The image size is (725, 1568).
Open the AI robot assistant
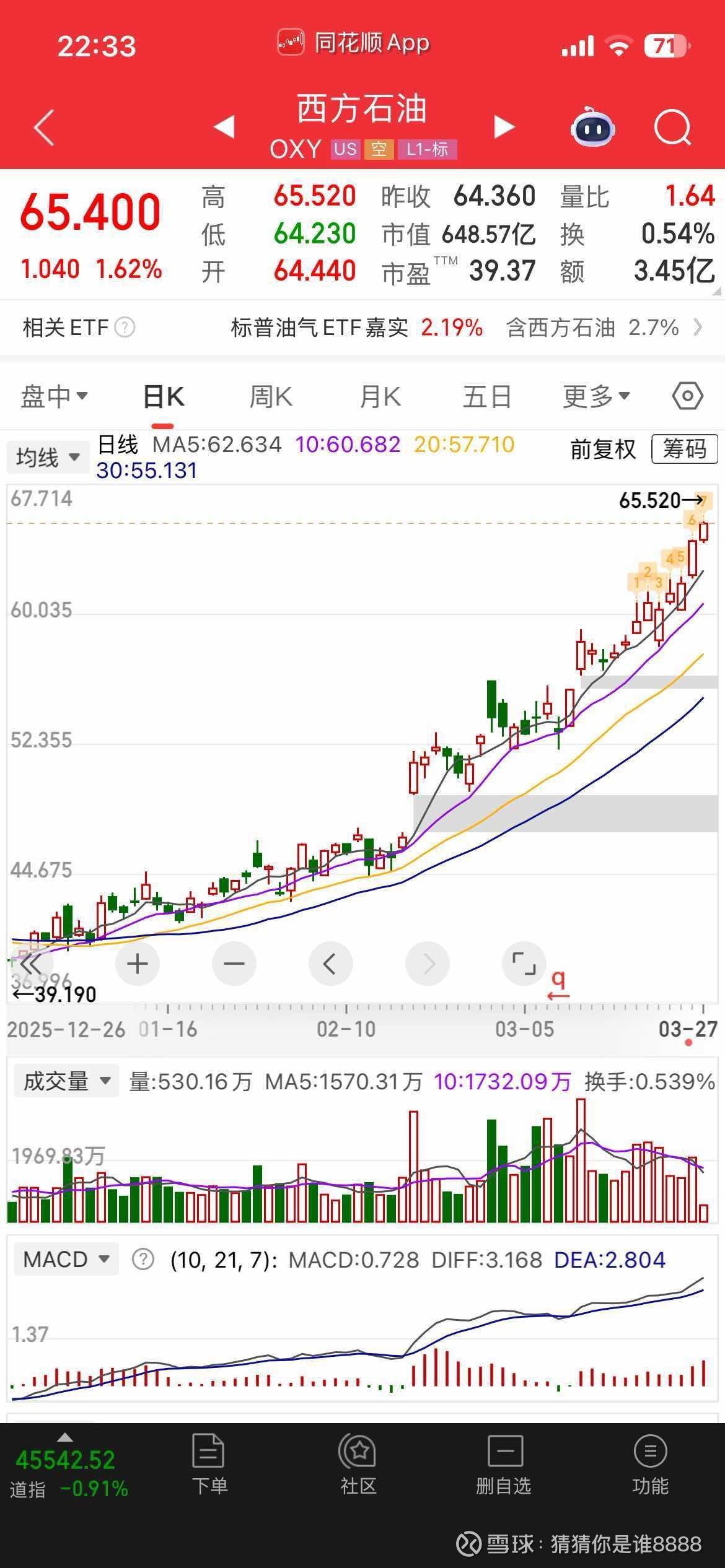(x=592, y=128)
